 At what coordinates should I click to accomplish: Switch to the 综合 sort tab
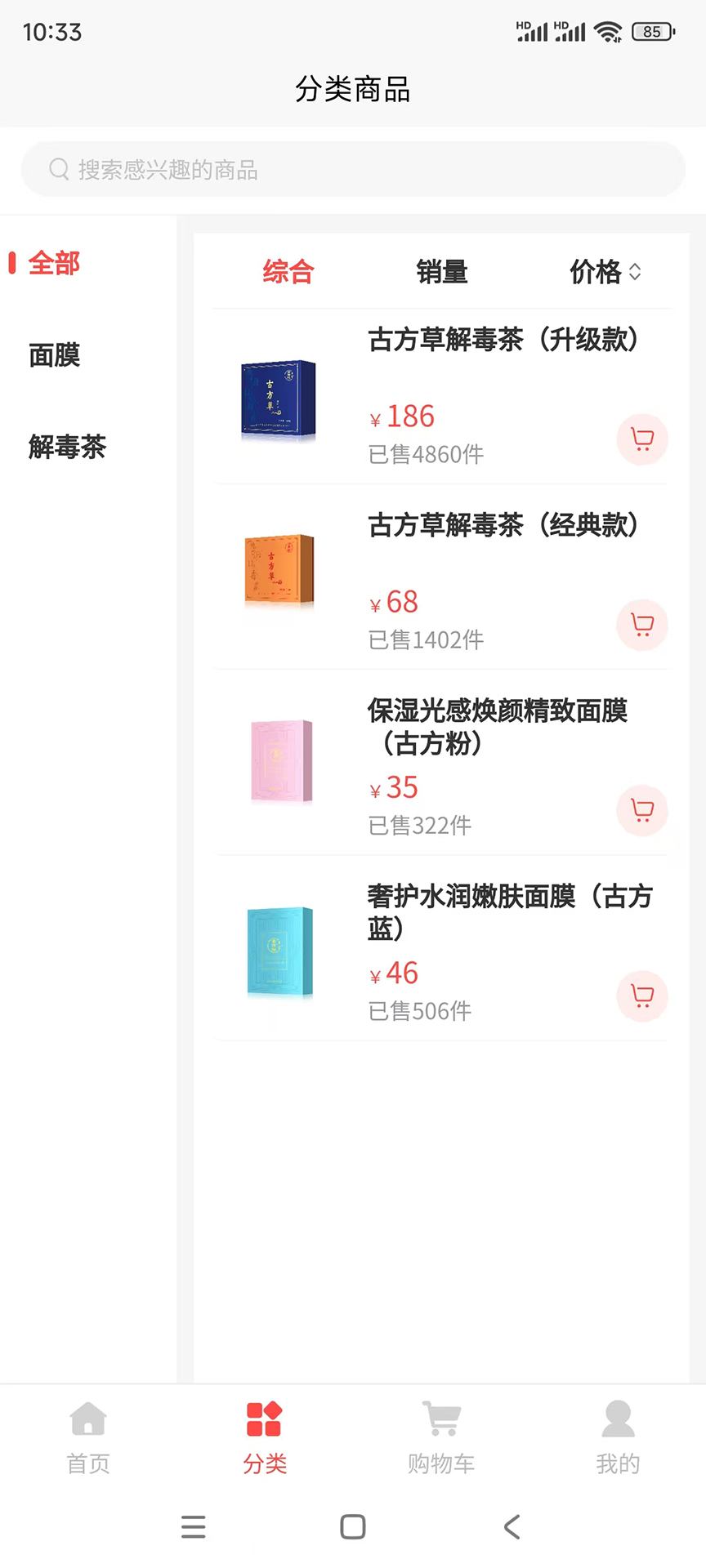coord(288,272)
